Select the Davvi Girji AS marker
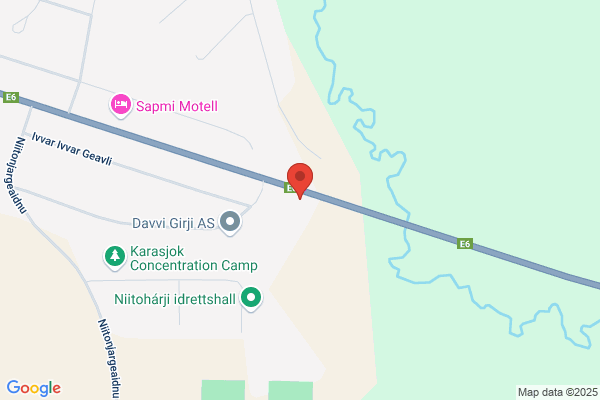 pyautogui.click(x=231, y=222)
